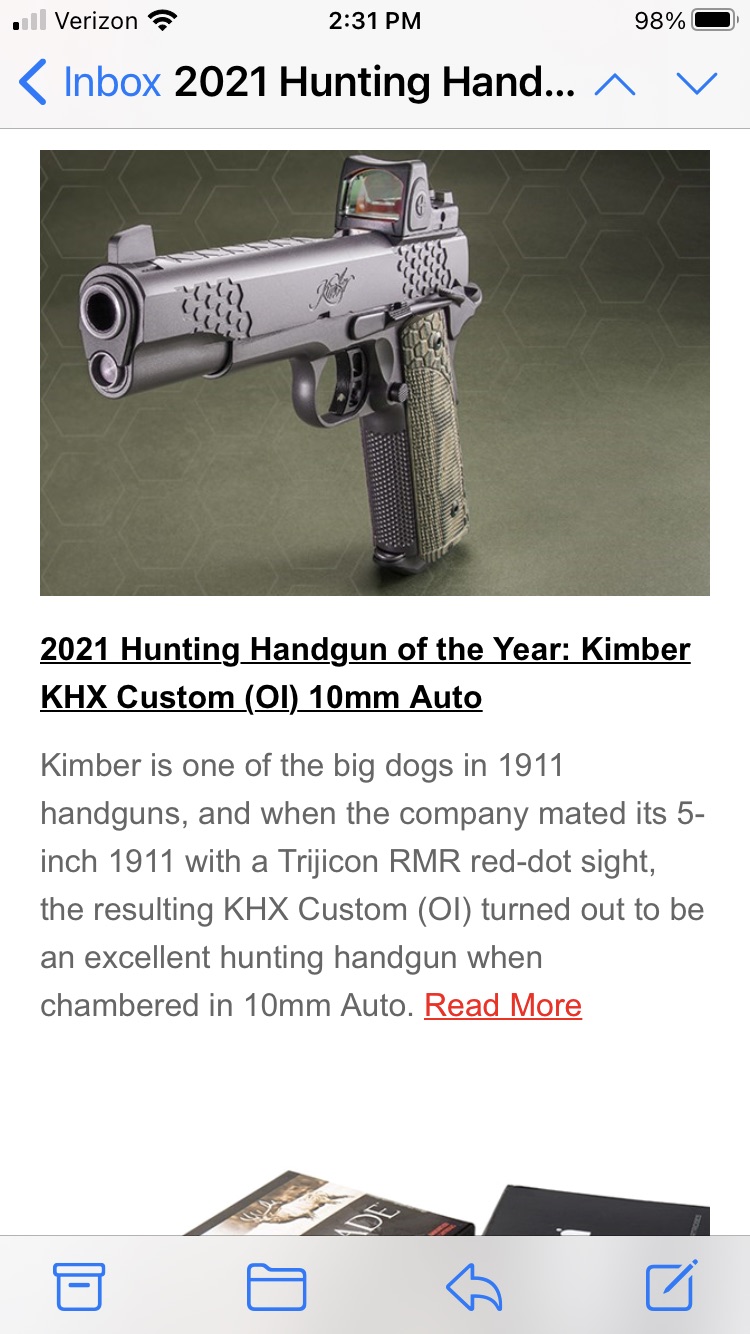750x1334 pixels.
Task: Show the previous message with up arrow
Action: [x=615, y=83]
